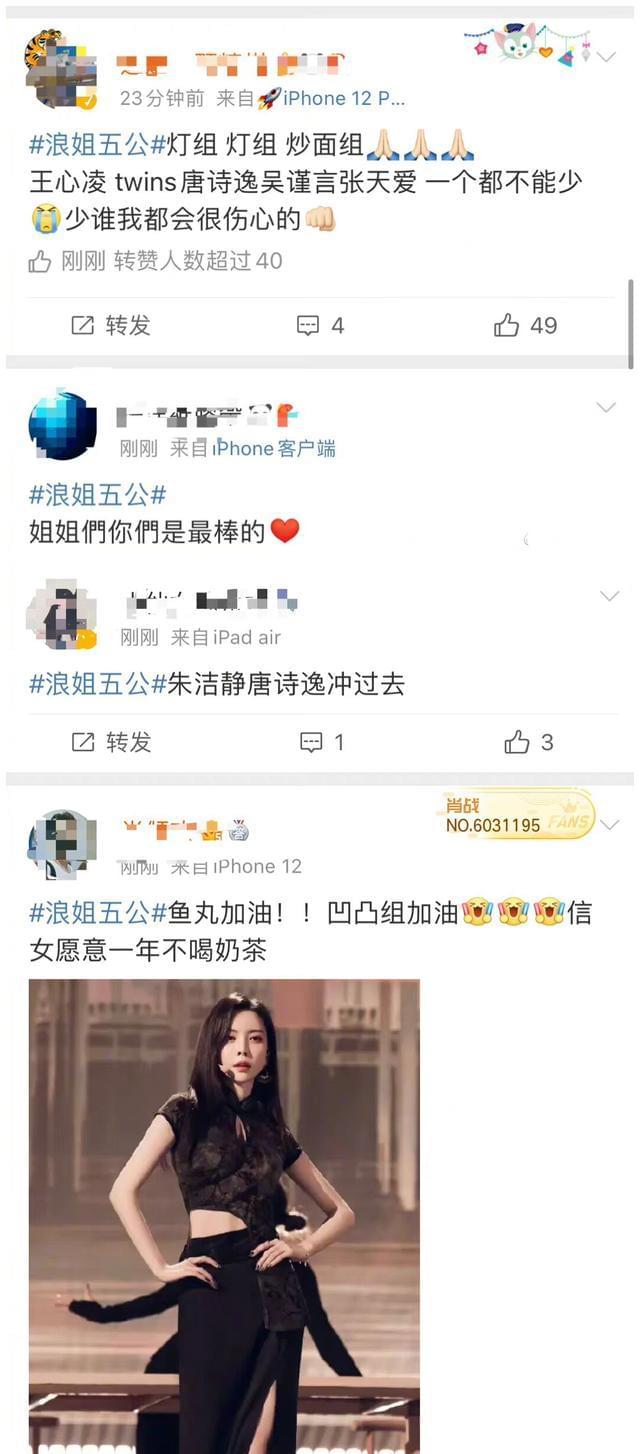View the photo in 鱼丸加油 post
The height and width of the screenshot is (1454, 640).
click(224, 1215)
